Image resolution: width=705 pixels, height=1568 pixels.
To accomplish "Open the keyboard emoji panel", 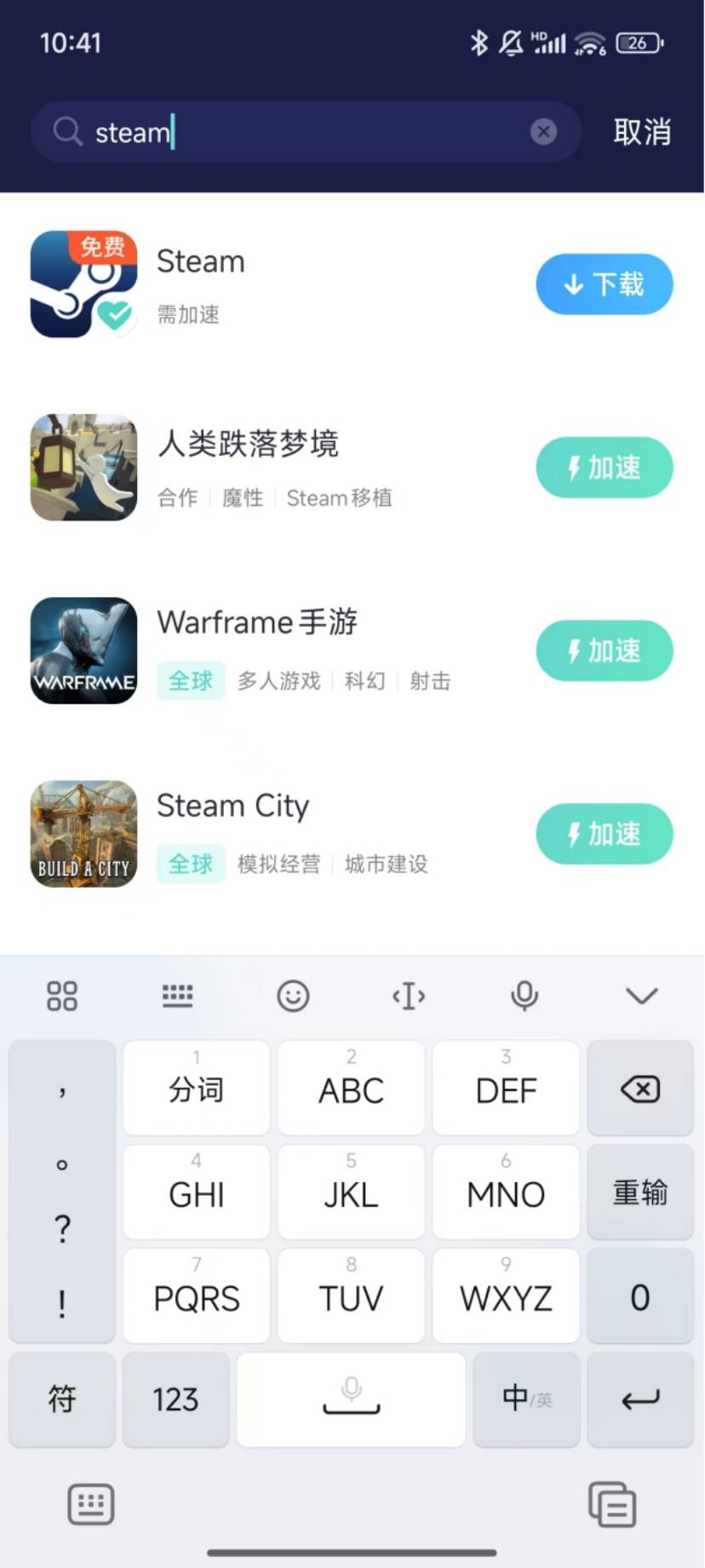I will [293, 996].
